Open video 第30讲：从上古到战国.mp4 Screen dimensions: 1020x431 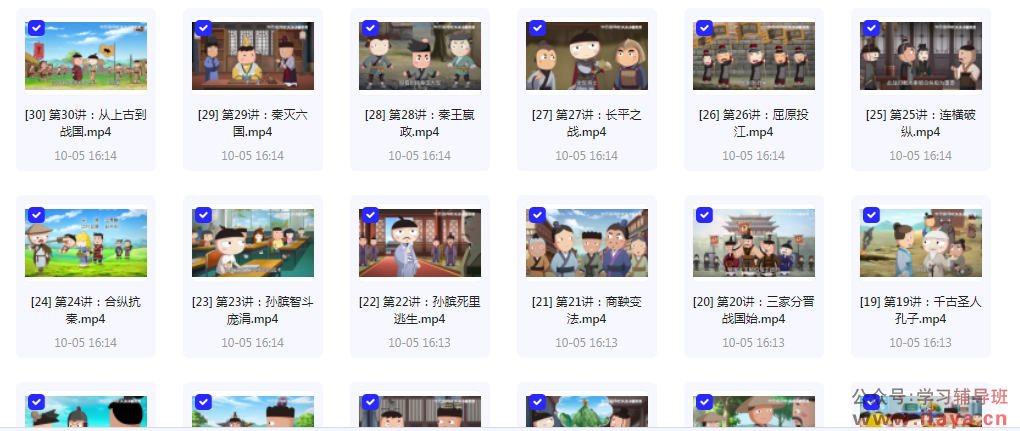pyautogui.click(x=85, y=57)
